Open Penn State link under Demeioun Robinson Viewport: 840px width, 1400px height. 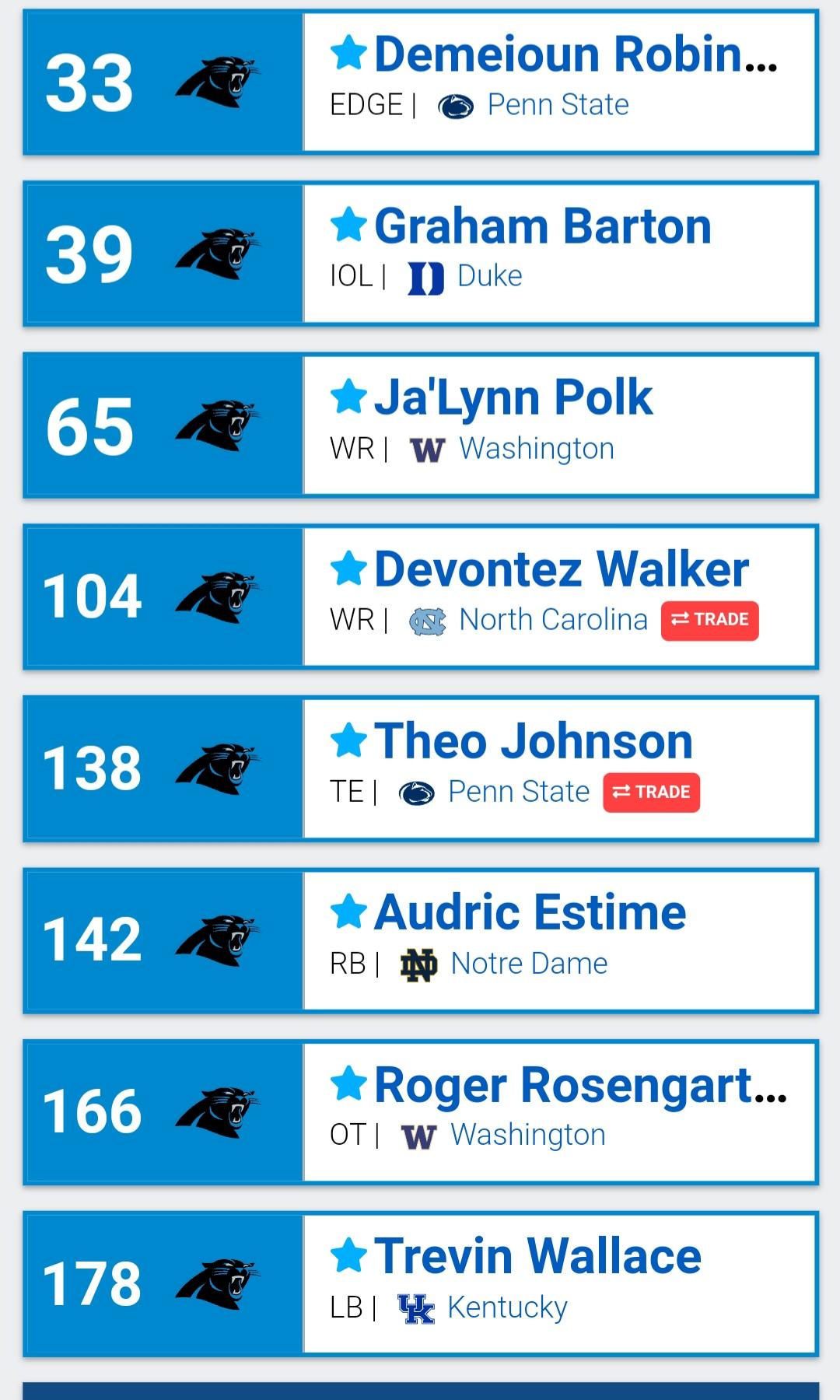click(x=558, y=105)
